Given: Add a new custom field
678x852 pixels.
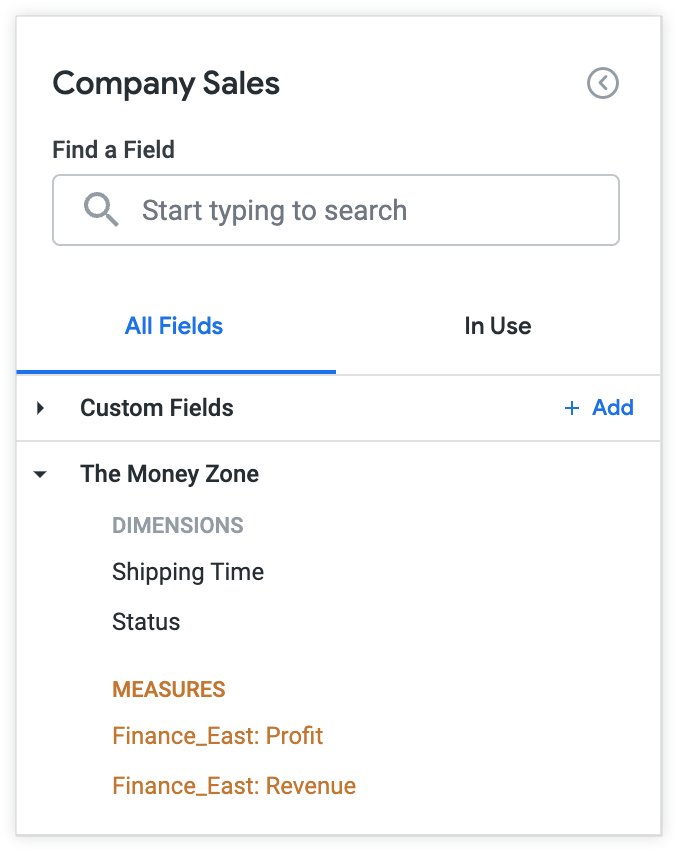Looking at the screenshot, I should [x=599, y=408].
